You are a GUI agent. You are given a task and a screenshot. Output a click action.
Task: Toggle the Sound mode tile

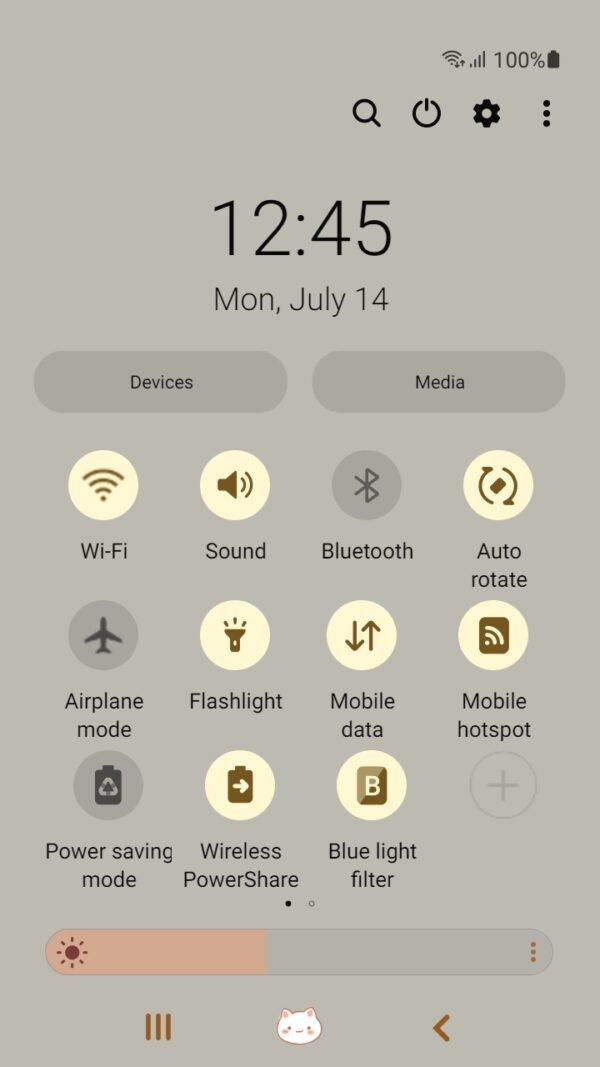235,485
